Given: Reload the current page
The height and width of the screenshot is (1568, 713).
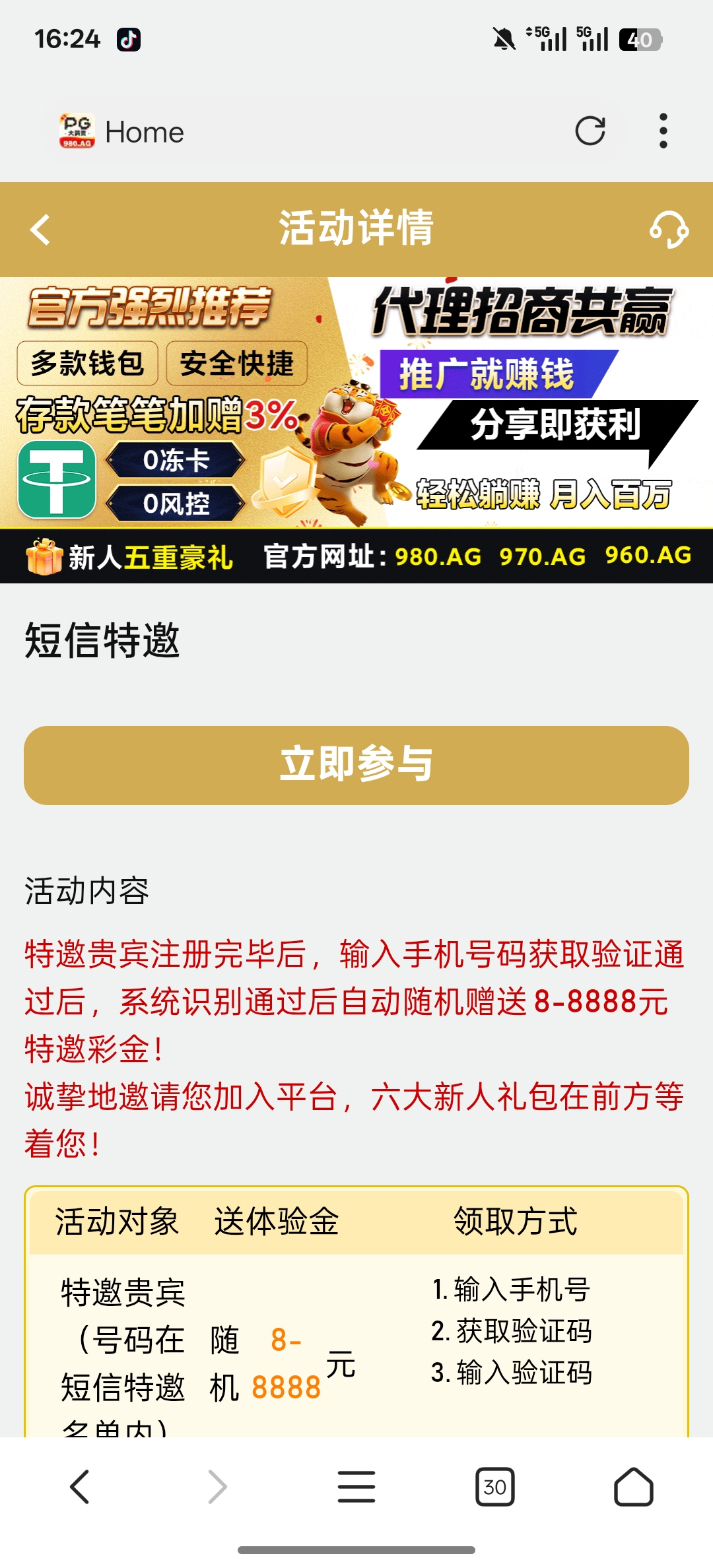Looking at the screenshot, I should pos(590,131).
